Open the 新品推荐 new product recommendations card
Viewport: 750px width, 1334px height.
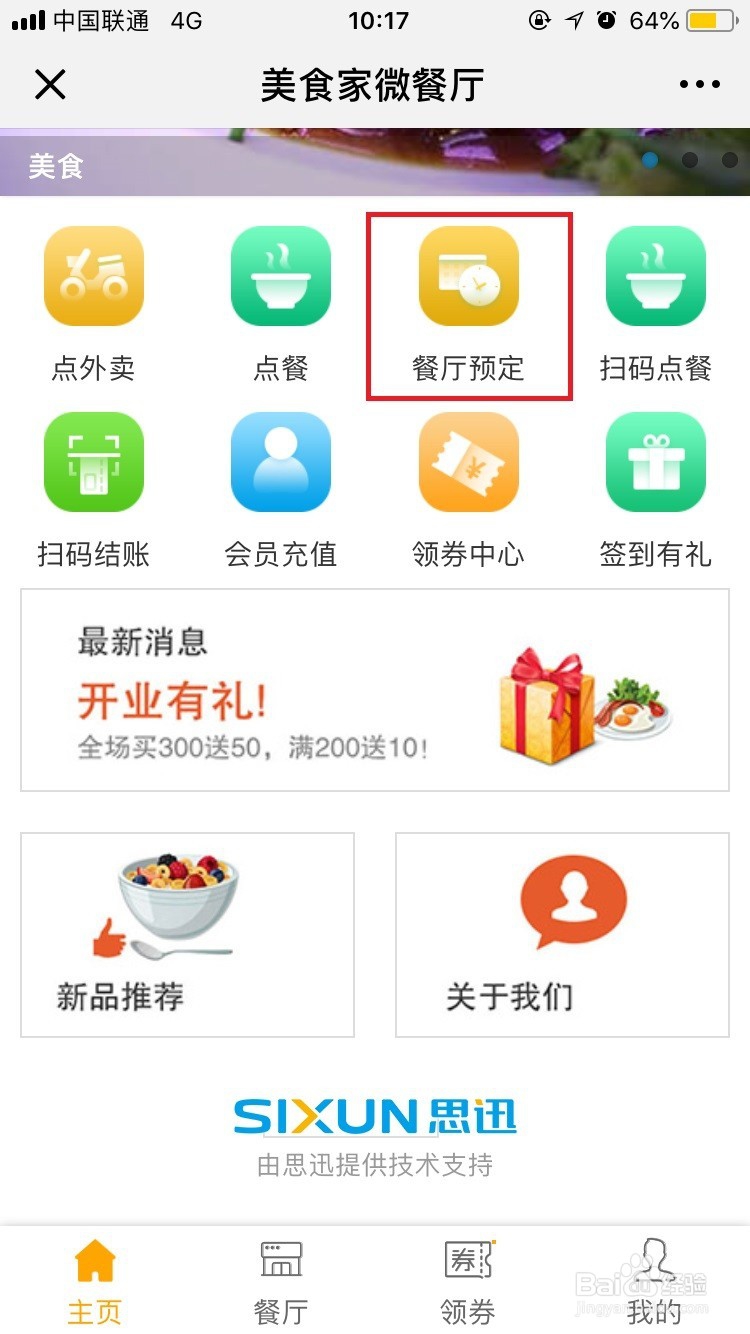pyautogui.click(x=187, y=932)
